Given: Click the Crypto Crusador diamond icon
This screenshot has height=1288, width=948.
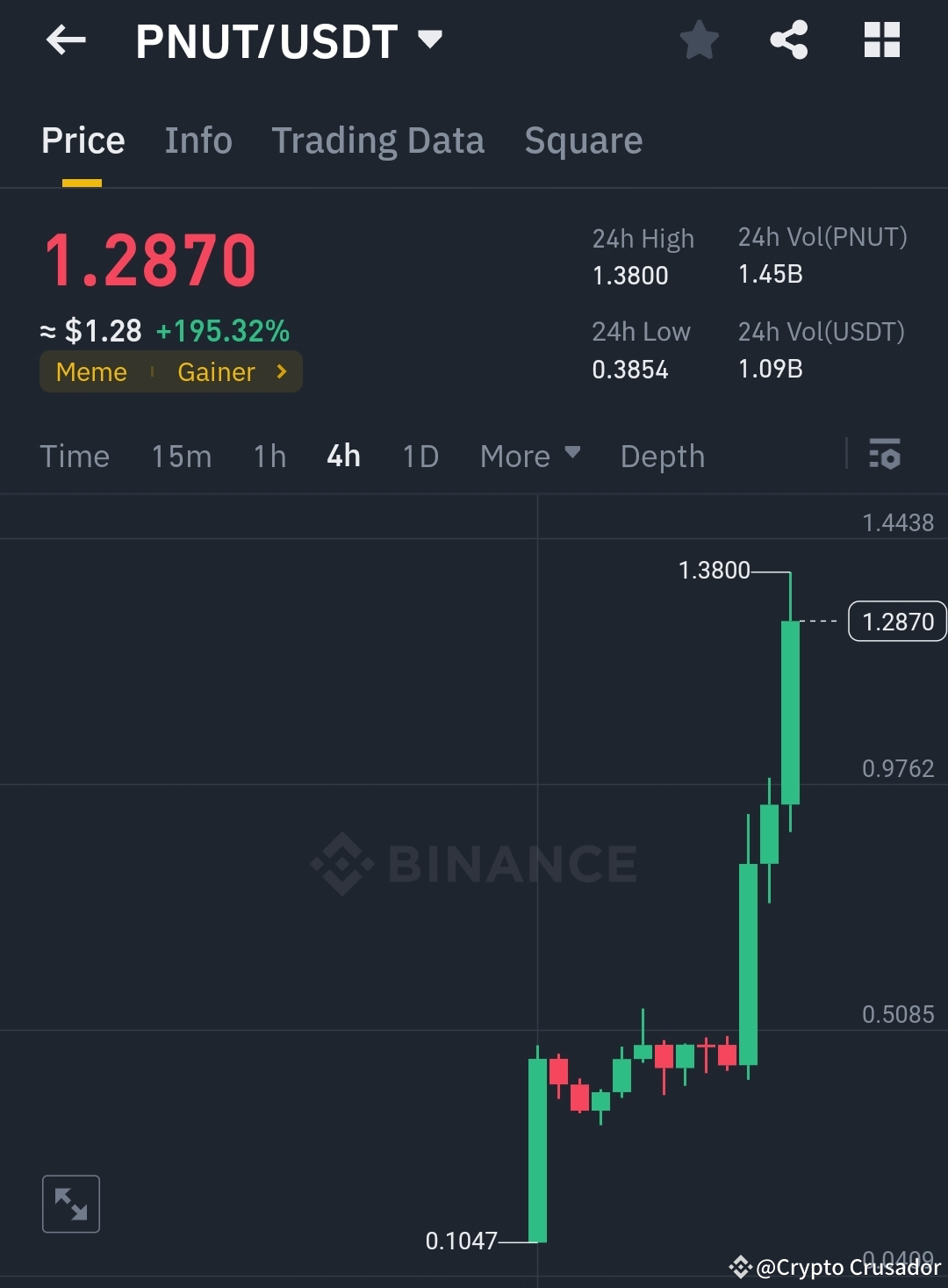Looking at the screenshot, I should (740, 1267).
